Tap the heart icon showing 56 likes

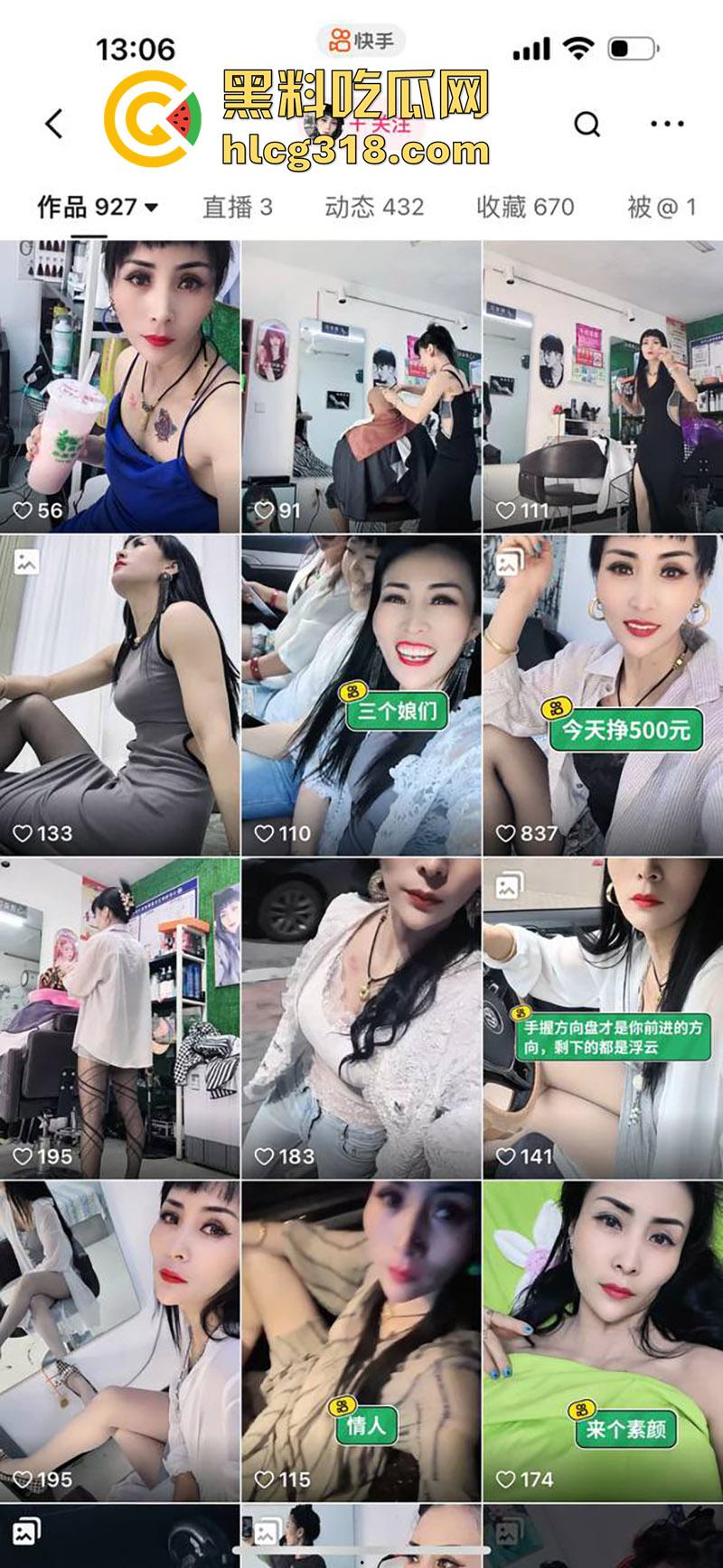coord(23,509)
